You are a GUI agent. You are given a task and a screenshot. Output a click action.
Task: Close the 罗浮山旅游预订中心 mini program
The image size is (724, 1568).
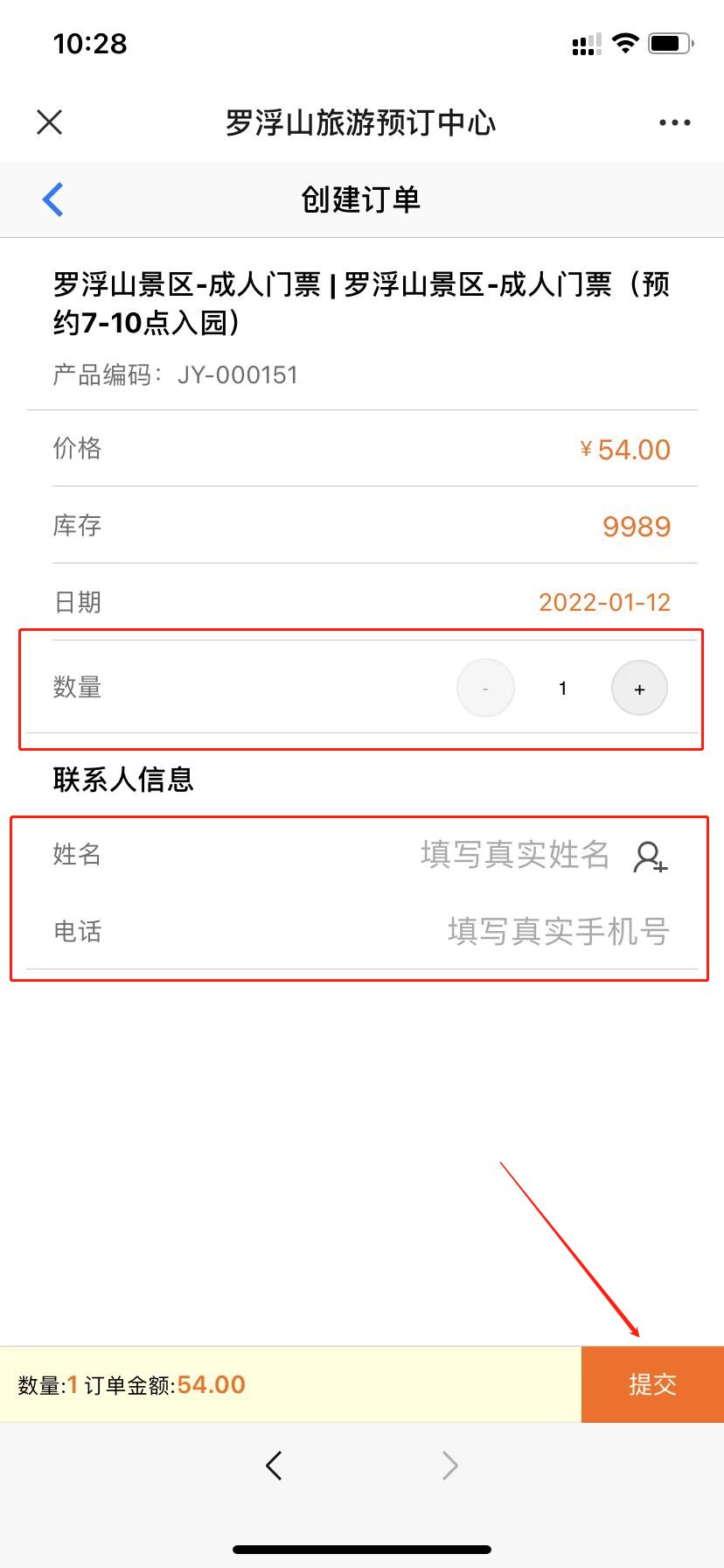[x=50, y=122]
